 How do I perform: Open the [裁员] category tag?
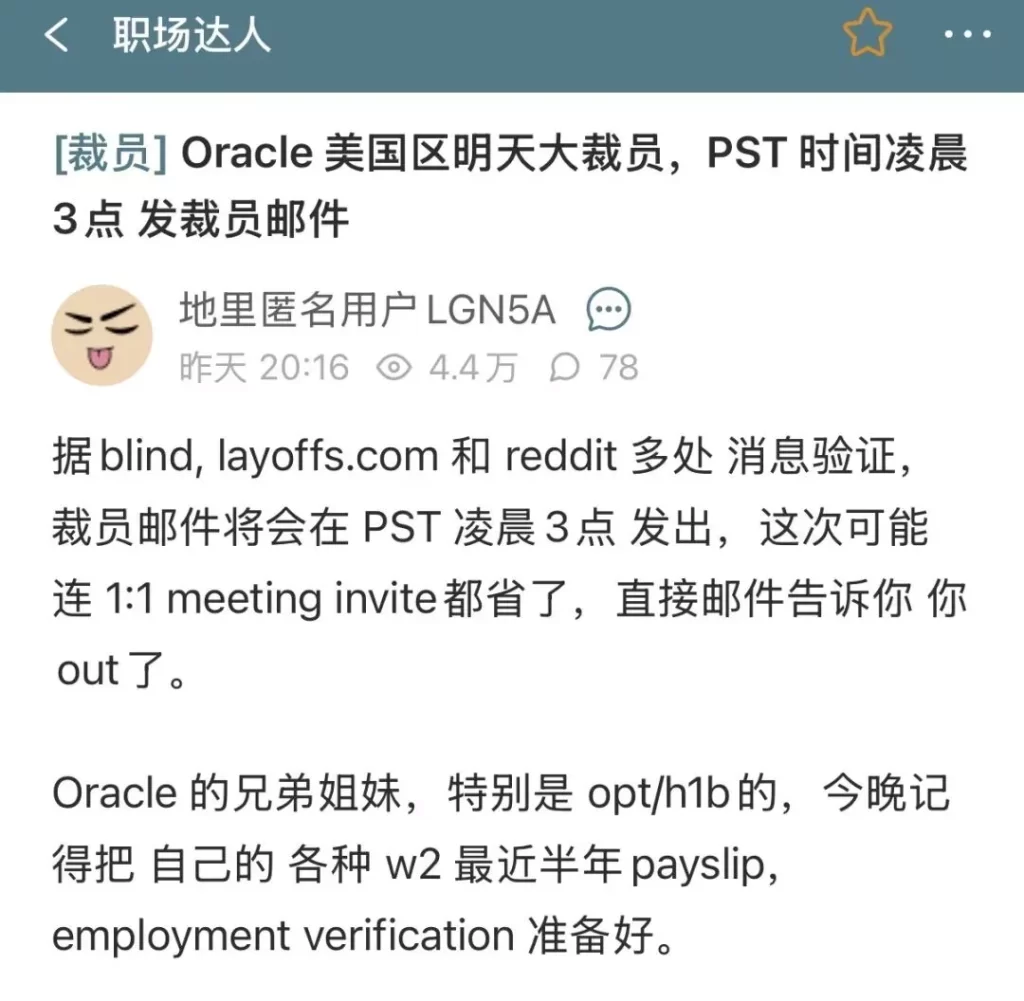coord(110,154)
